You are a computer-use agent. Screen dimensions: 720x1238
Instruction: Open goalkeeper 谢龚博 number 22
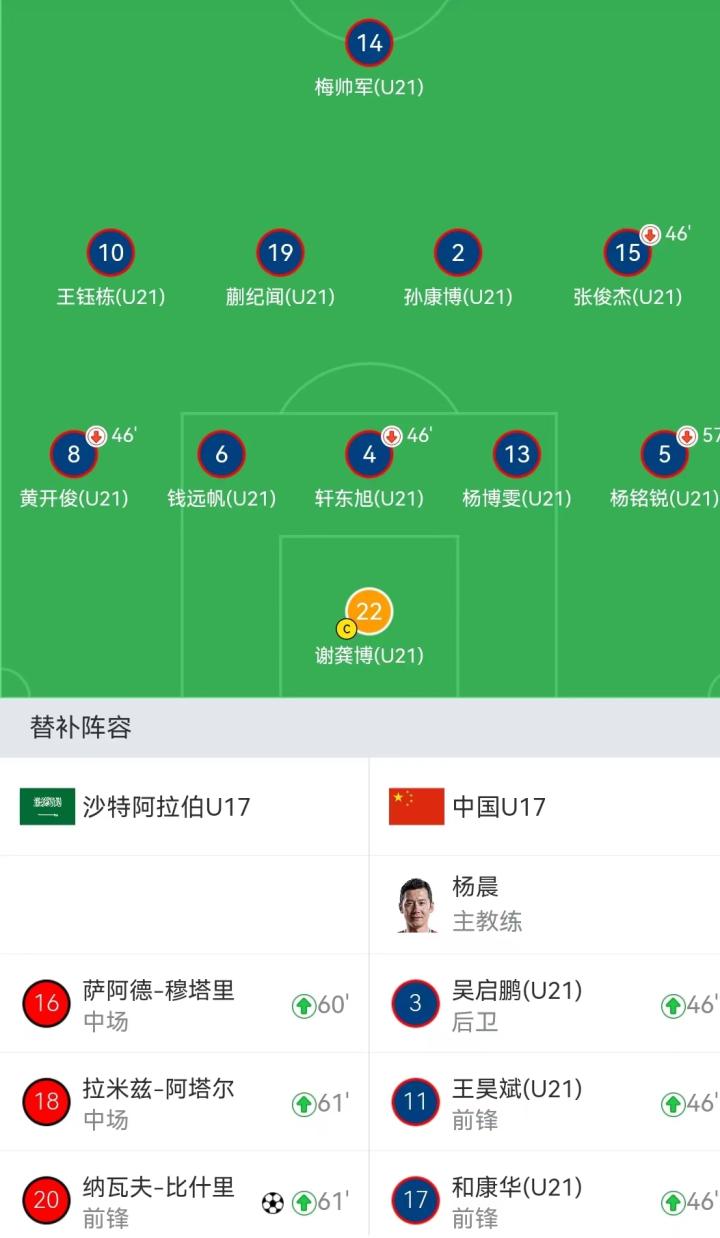tap(369, 612)
